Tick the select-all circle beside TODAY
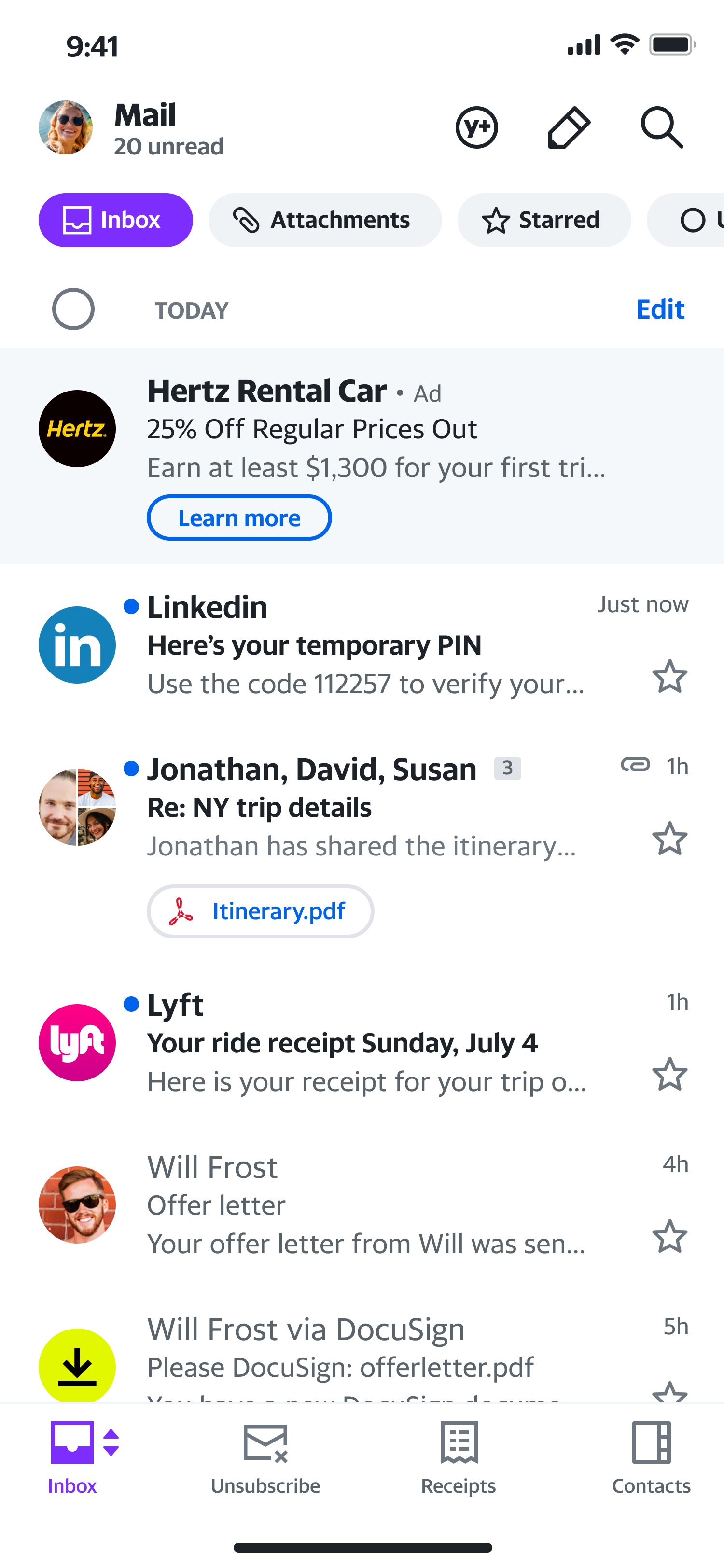 (73, 309)
